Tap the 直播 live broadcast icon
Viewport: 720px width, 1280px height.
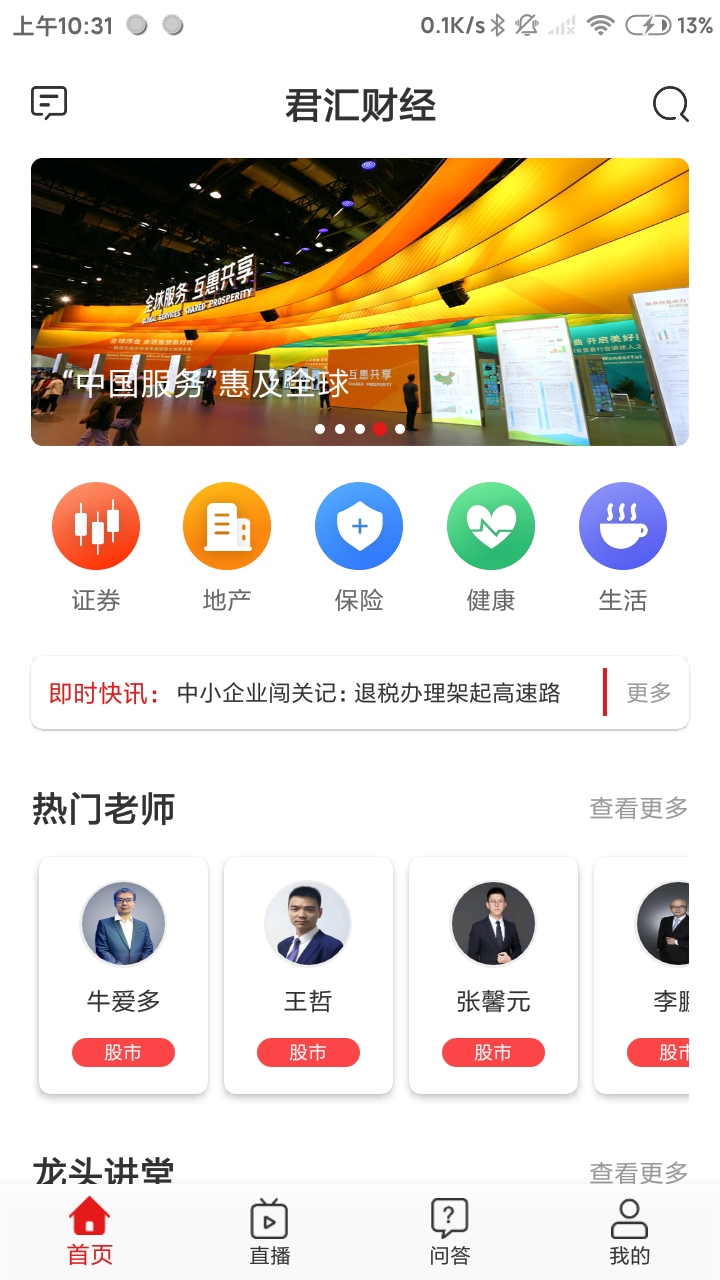click(268, 1230)
